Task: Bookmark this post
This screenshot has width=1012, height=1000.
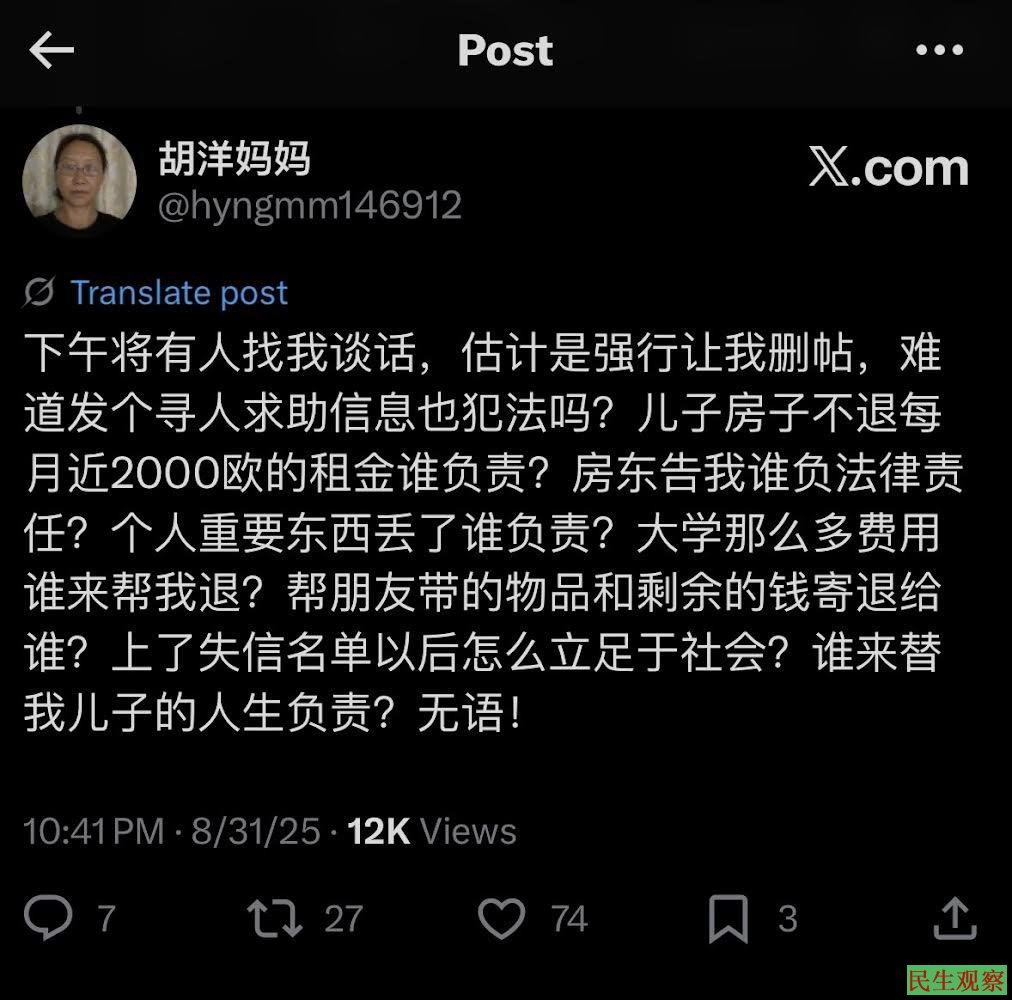Action: [x=727, y=918]
